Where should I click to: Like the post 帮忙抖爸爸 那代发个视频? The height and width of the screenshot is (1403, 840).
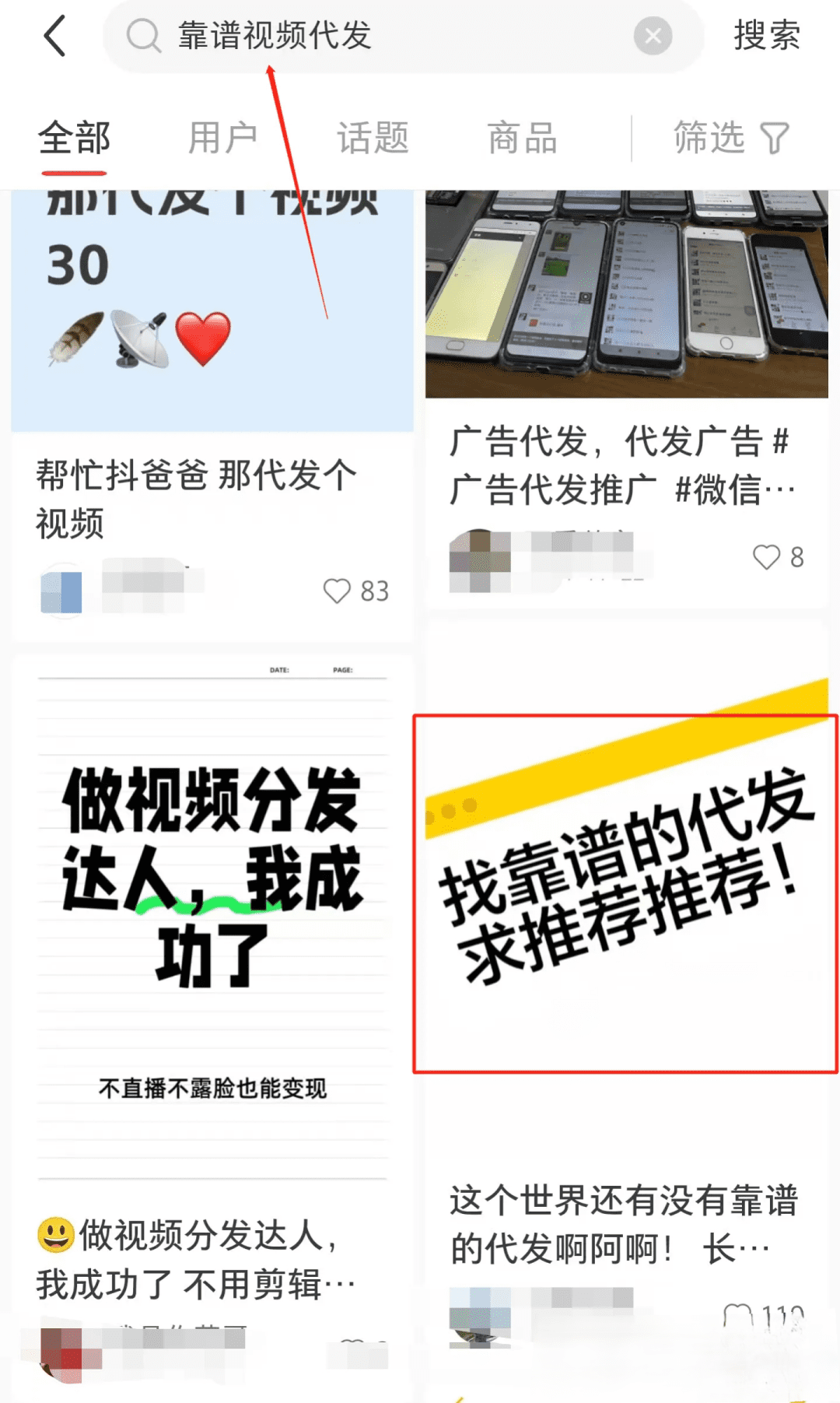click(x=337, y=591)
